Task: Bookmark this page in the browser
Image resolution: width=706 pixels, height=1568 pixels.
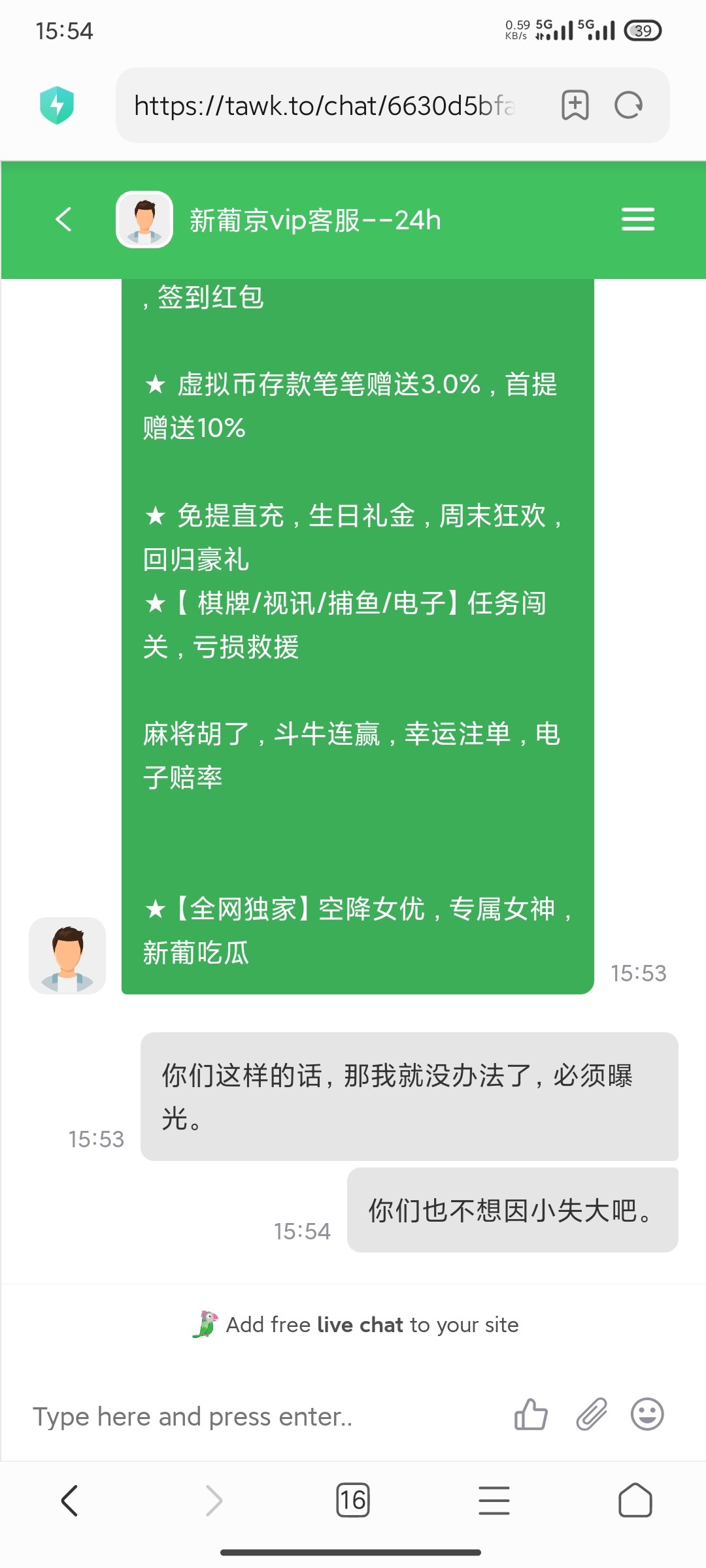Action: [x=575, y=105]
